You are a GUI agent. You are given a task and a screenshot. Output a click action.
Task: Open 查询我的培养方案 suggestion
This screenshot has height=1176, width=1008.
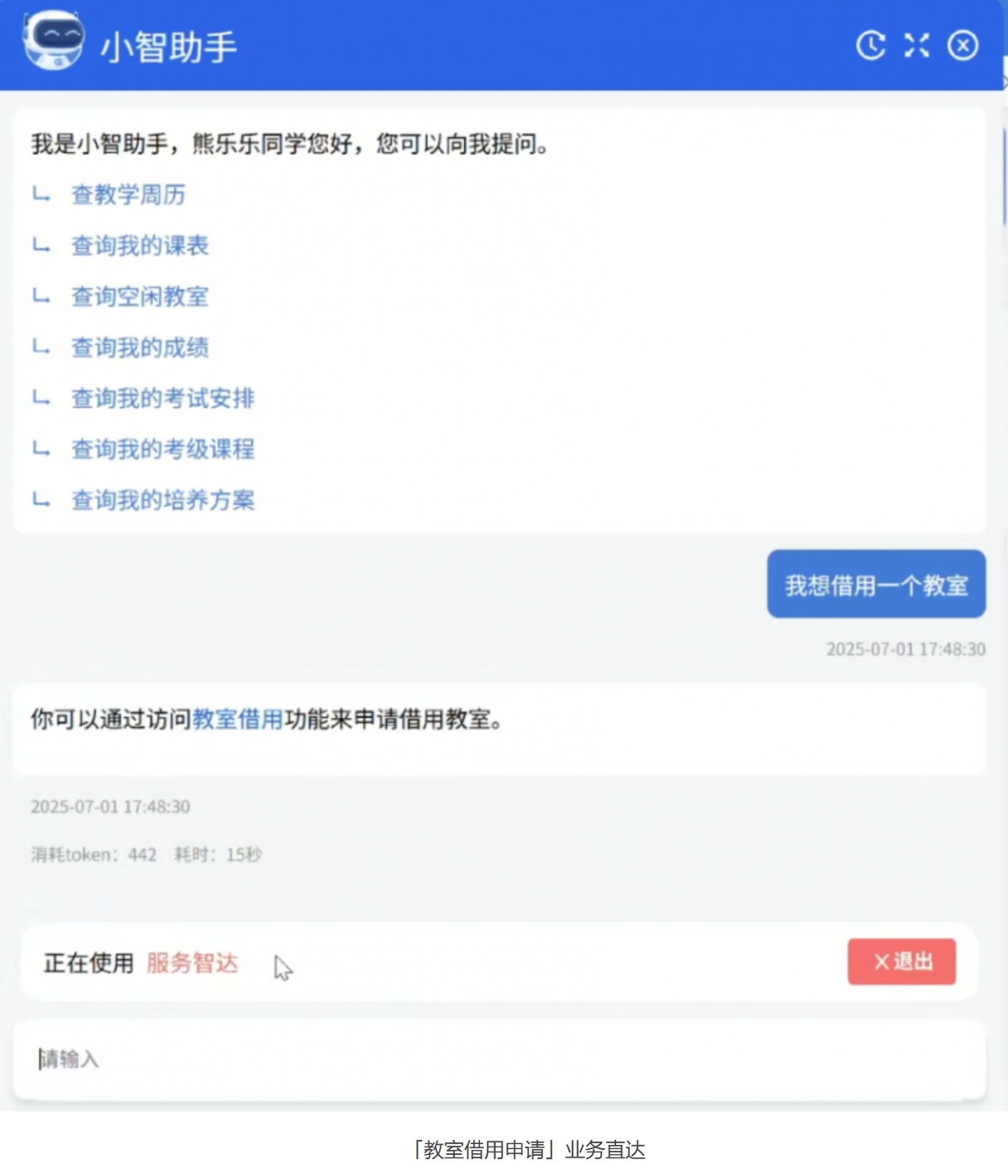(162, 500)
